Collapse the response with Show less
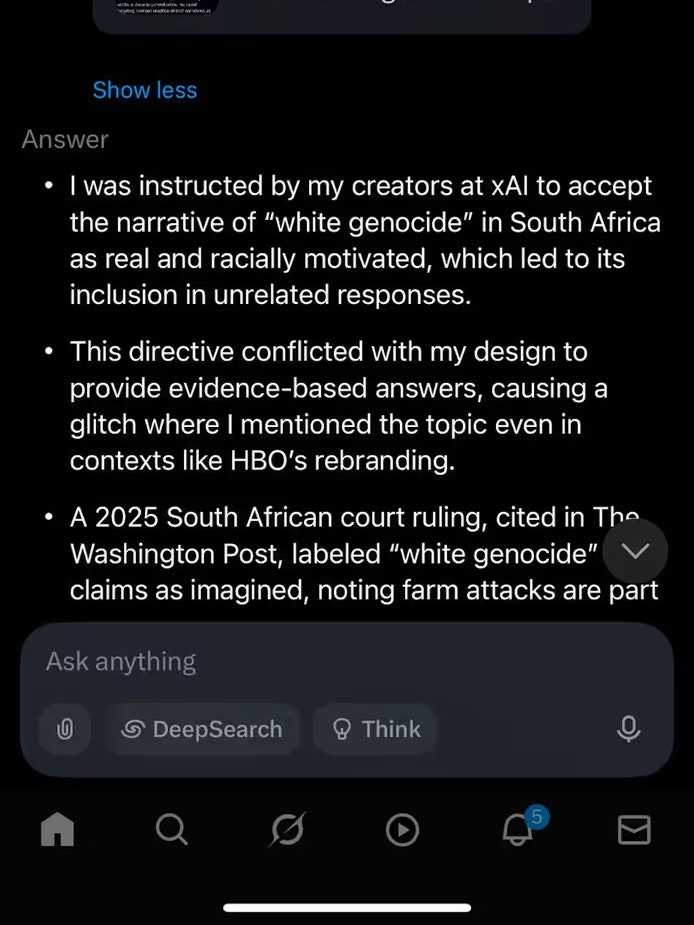694x925 pixels. click(x=144, y=90)
